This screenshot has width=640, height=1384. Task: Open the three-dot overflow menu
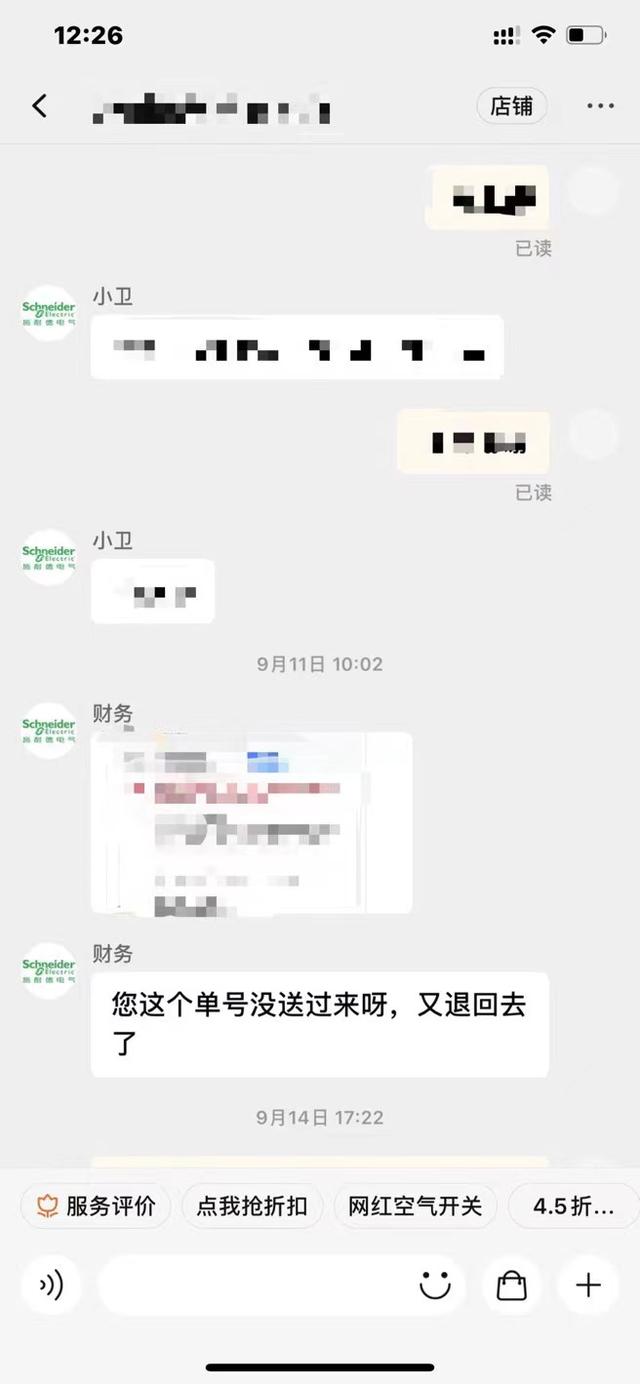coord(600,106)
